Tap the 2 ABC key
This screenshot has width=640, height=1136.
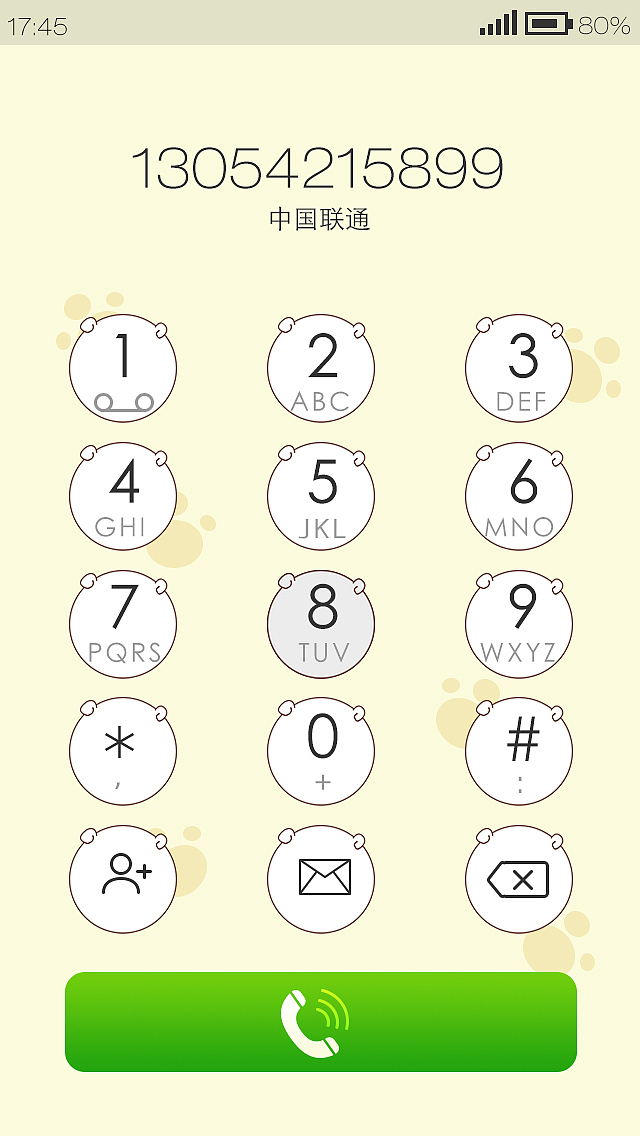[321, 369]
